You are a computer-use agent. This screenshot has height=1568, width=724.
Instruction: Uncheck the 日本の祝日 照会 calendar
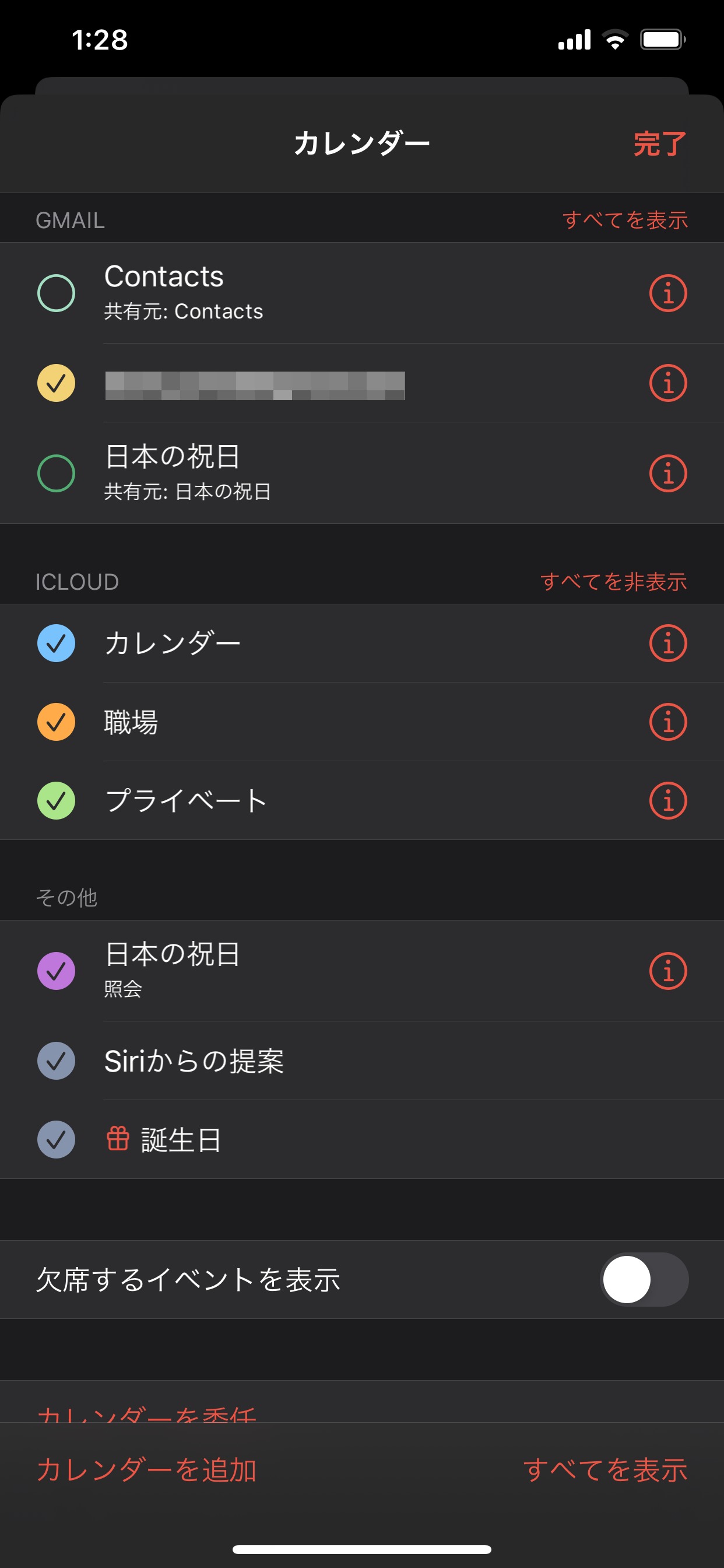[x=56, y=971]
